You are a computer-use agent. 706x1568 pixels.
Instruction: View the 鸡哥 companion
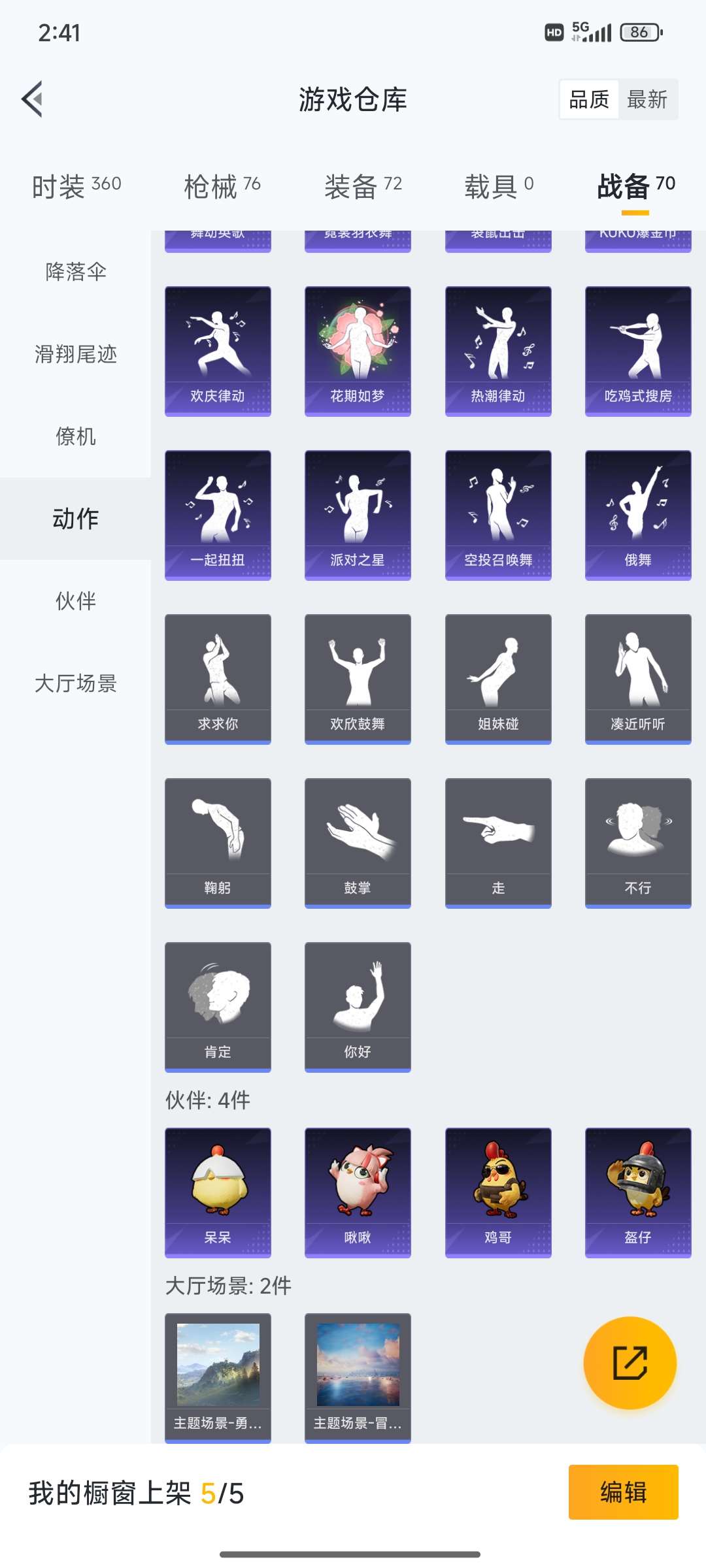click(x=498, y=1192)
